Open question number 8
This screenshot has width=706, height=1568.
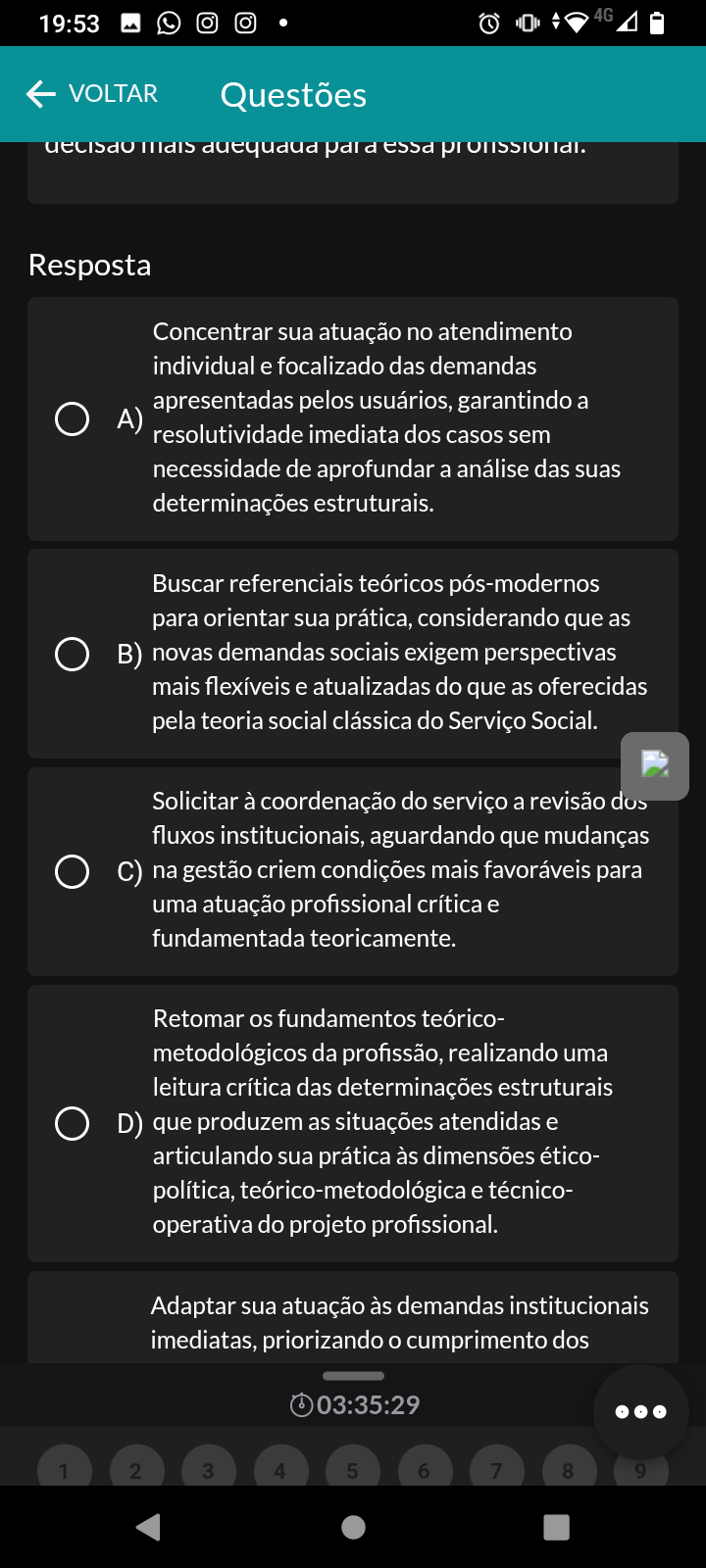tap(568, 1470)
